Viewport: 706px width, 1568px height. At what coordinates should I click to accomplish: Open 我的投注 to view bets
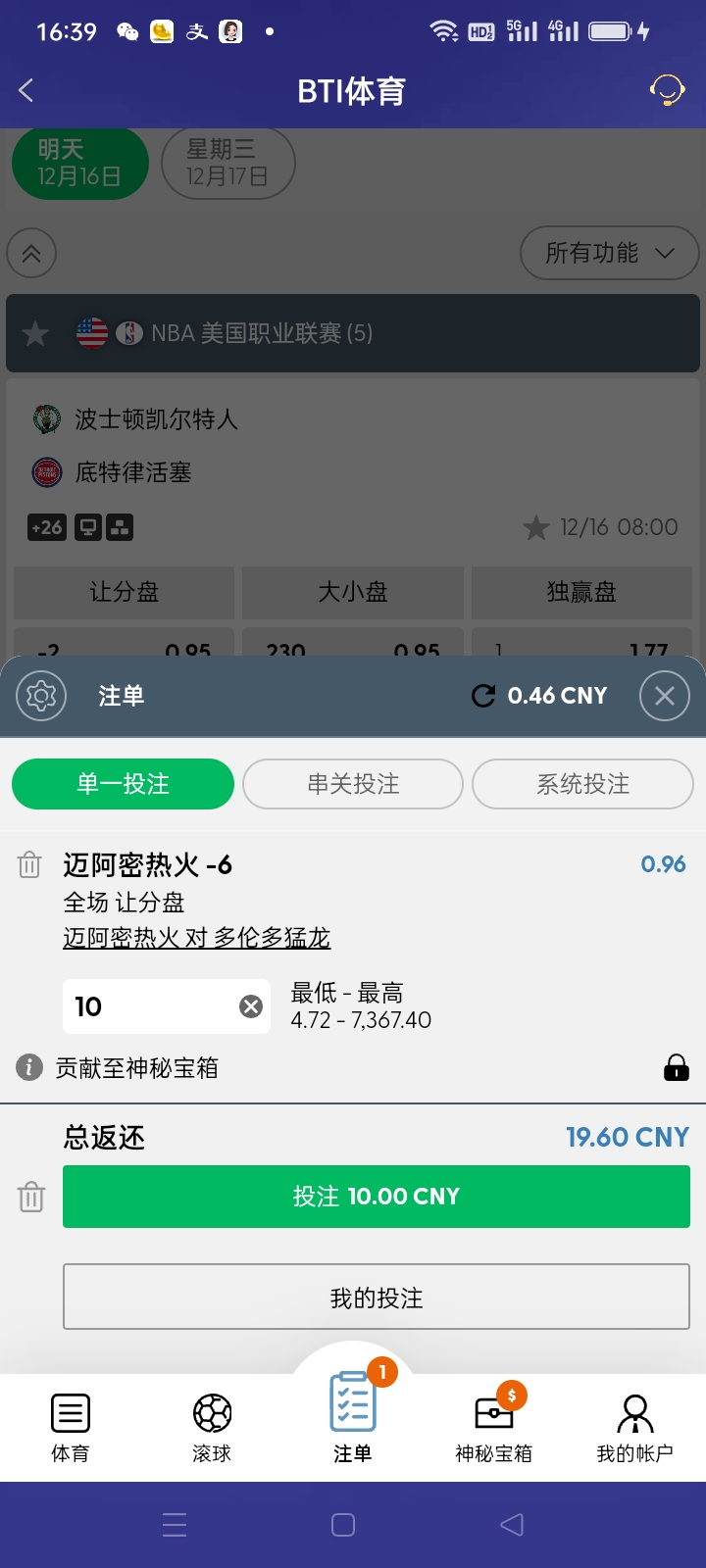pos(377,1297)
